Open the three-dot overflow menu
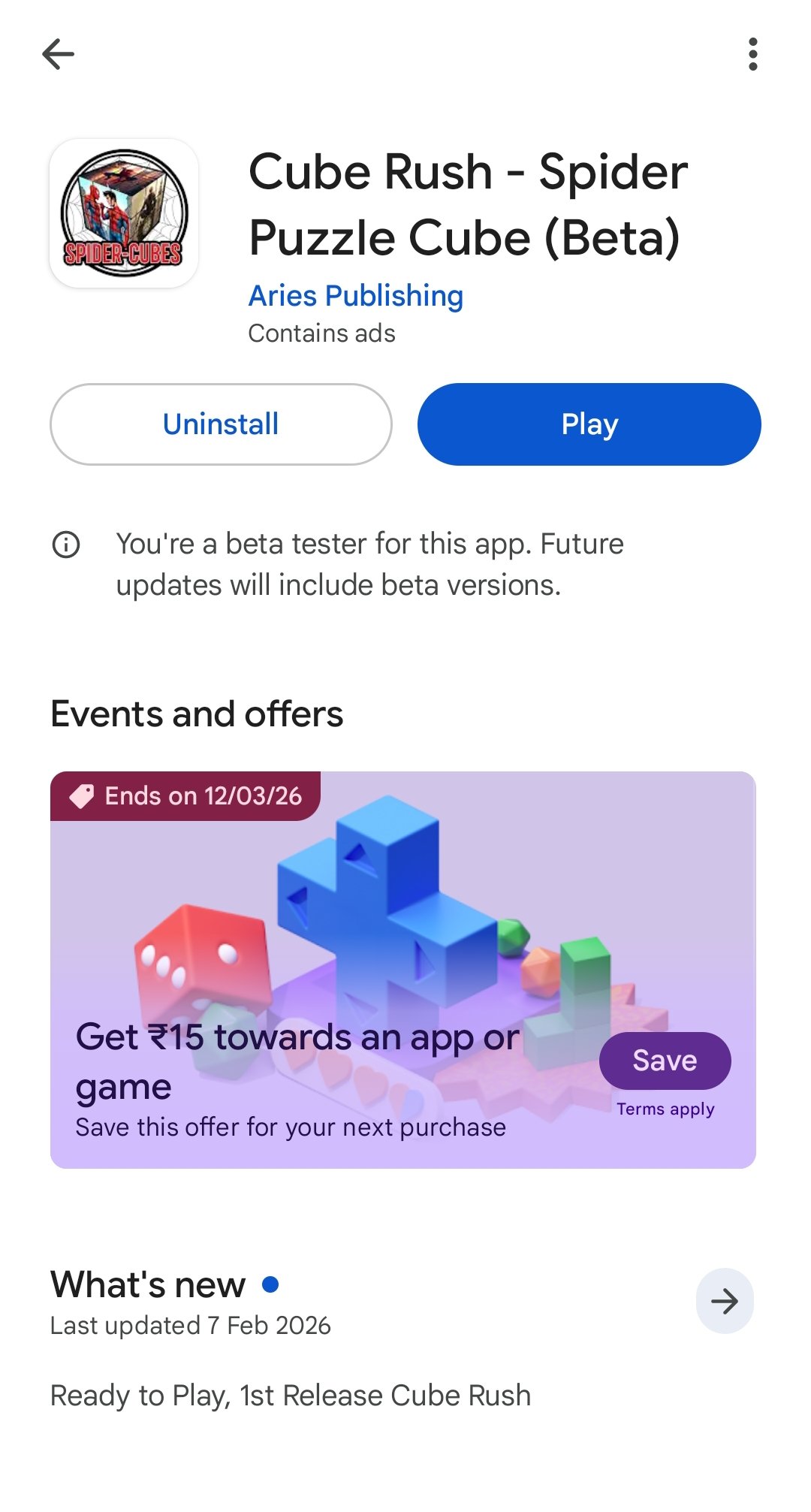This screenshot has height=1512, width=811. pyautogui.click(x=752, y=54)
